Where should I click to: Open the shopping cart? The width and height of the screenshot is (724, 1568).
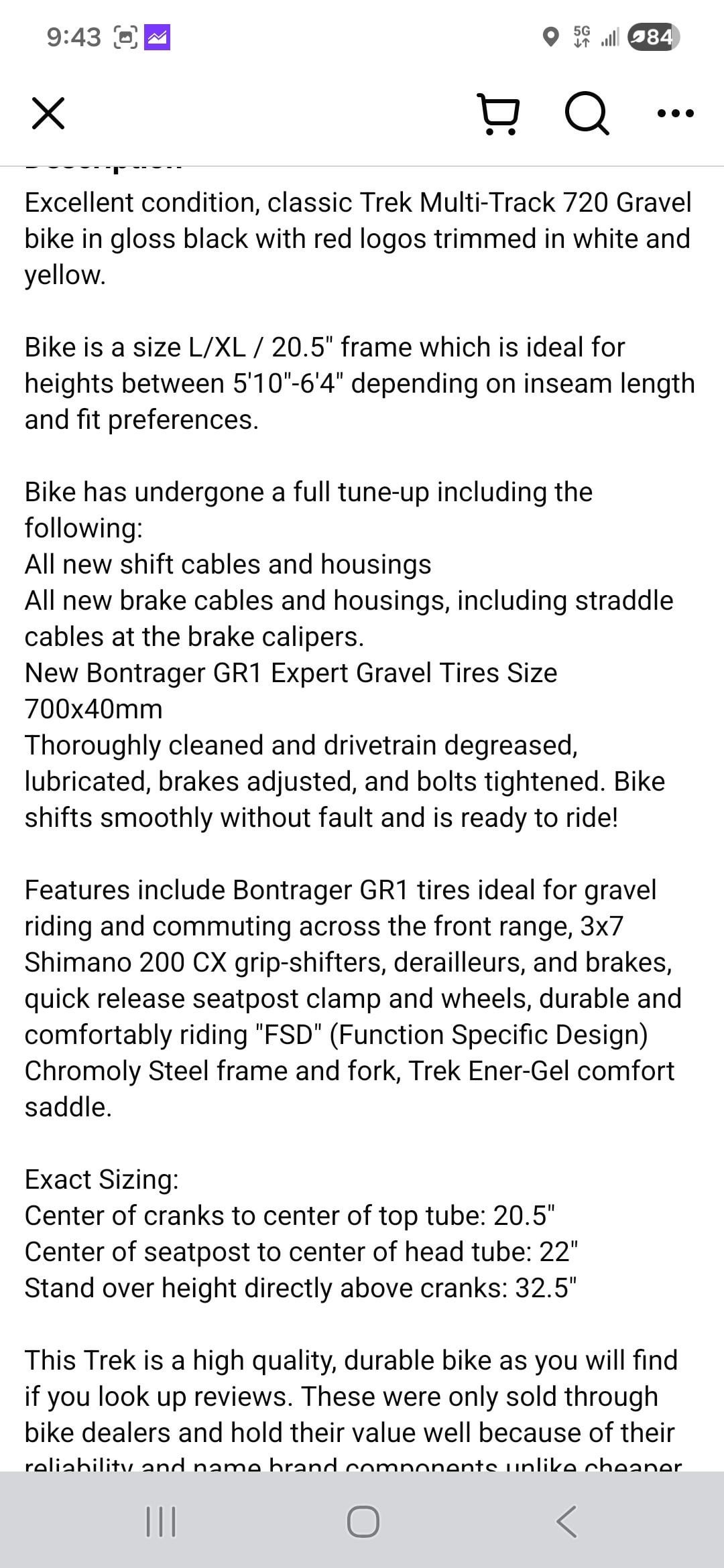497,113
